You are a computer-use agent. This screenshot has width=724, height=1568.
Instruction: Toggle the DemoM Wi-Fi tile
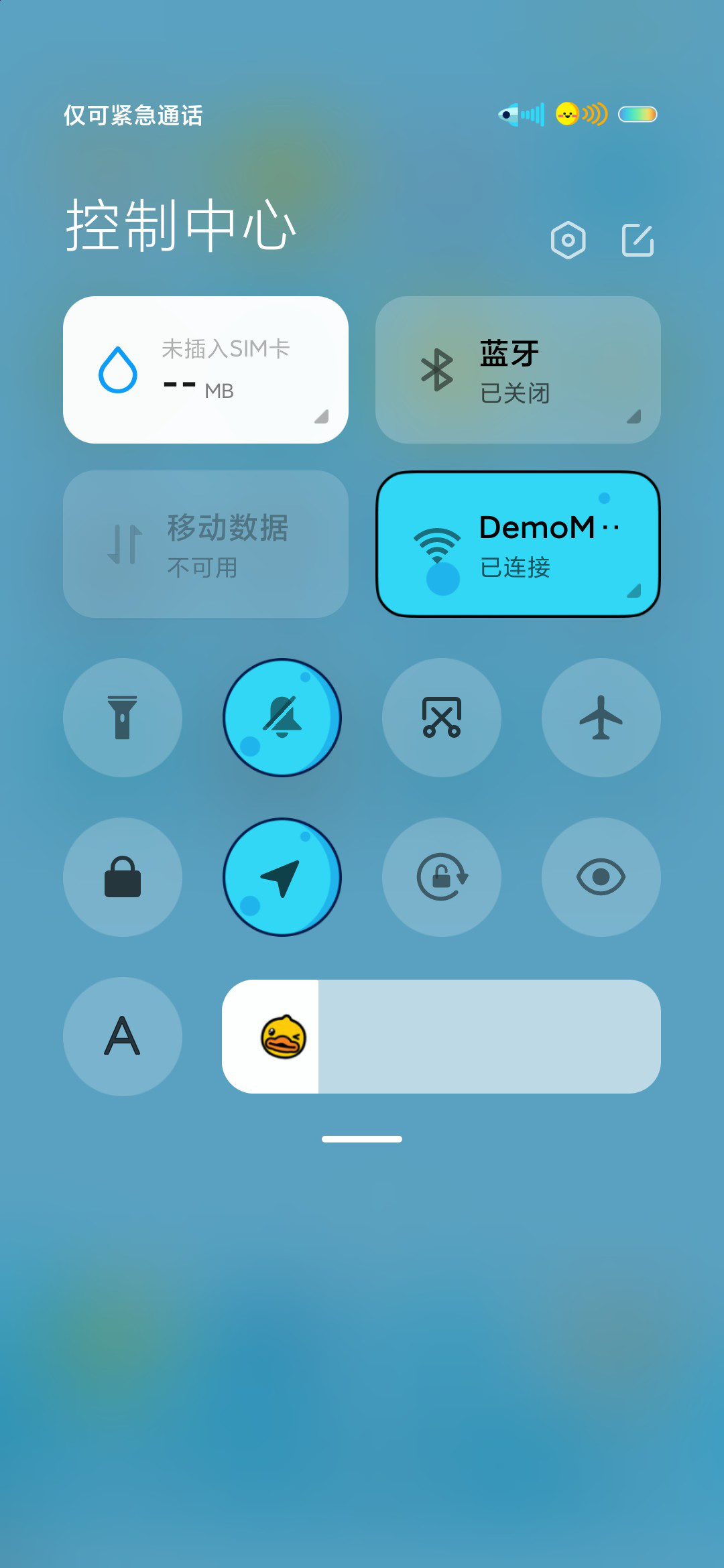pyautogui.click(x=518, y=544)
